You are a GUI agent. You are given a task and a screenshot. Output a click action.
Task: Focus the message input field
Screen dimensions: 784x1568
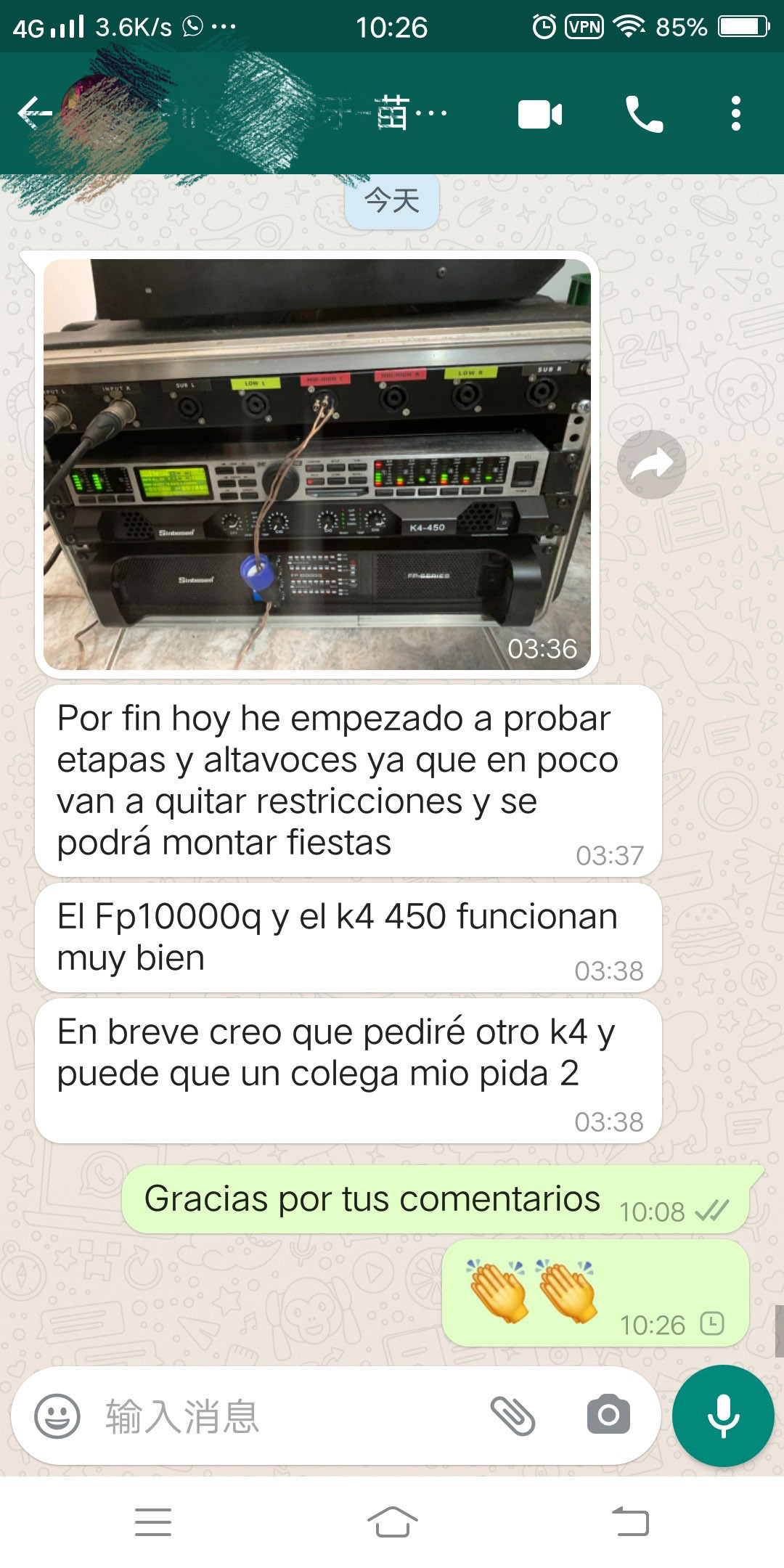click(x=290, y=1416)
